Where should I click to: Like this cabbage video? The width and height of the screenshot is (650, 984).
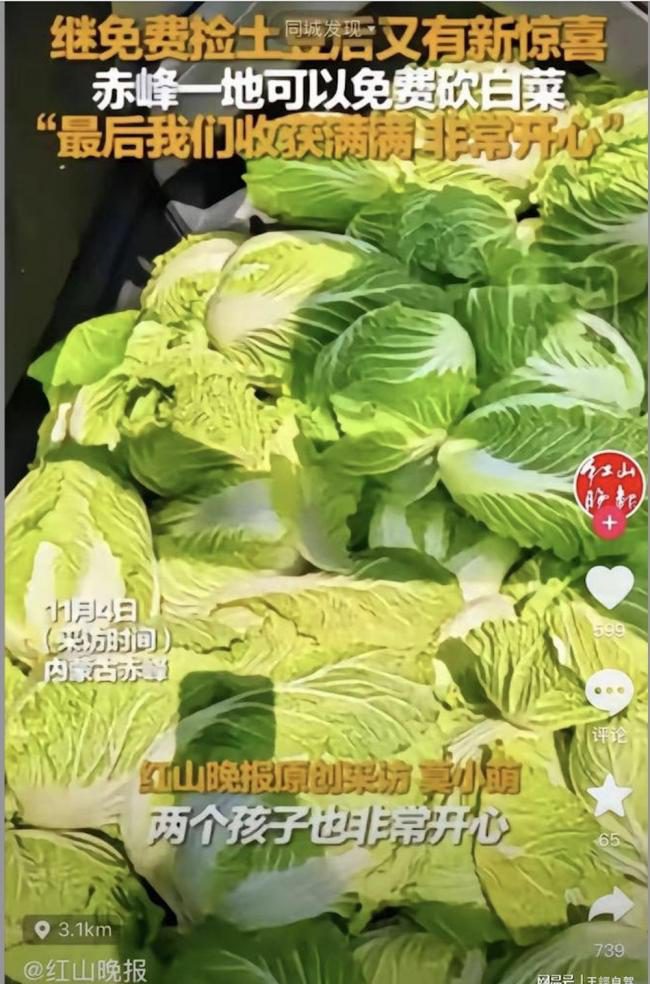pos(609,587)
